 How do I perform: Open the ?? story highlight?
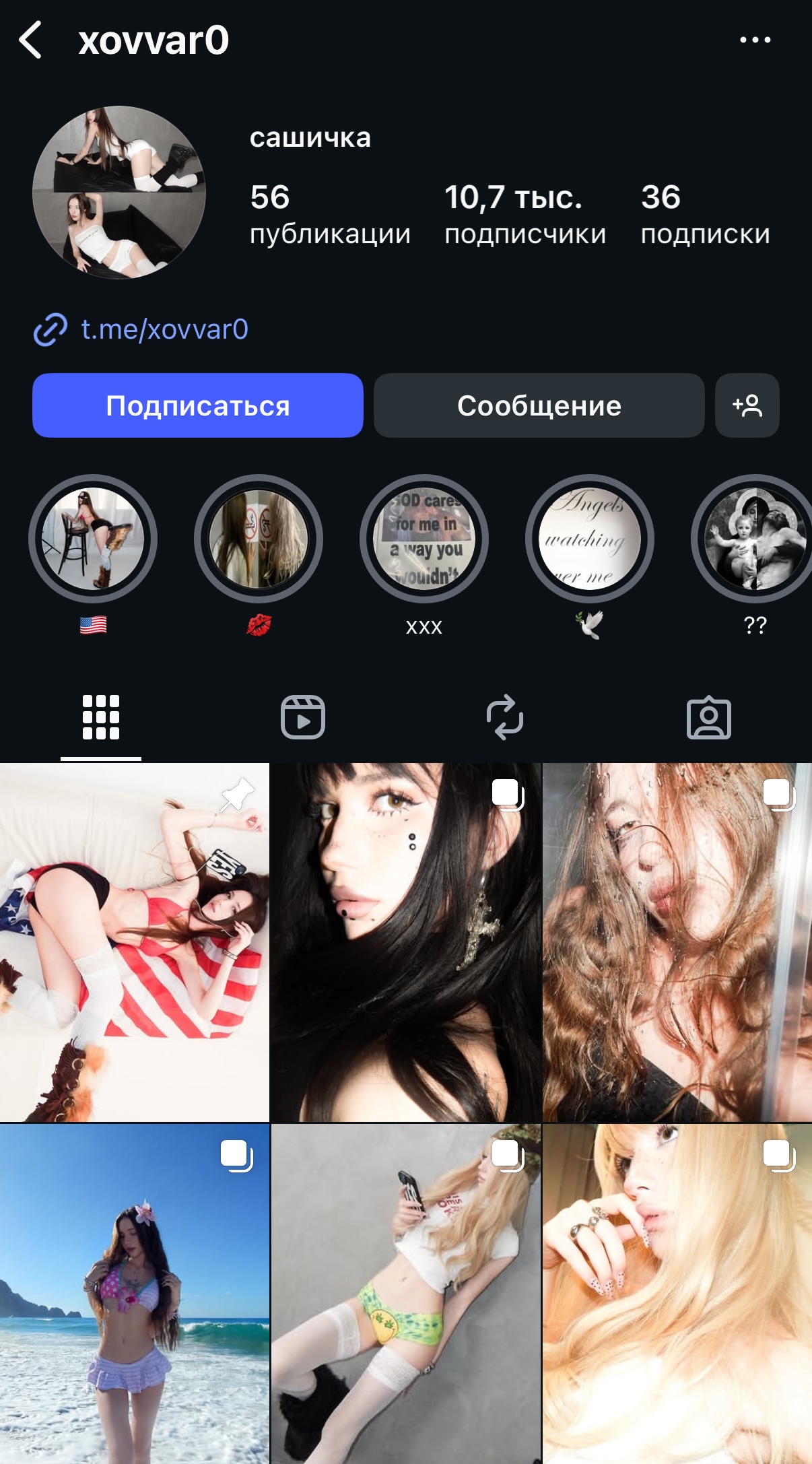point(754,539)
